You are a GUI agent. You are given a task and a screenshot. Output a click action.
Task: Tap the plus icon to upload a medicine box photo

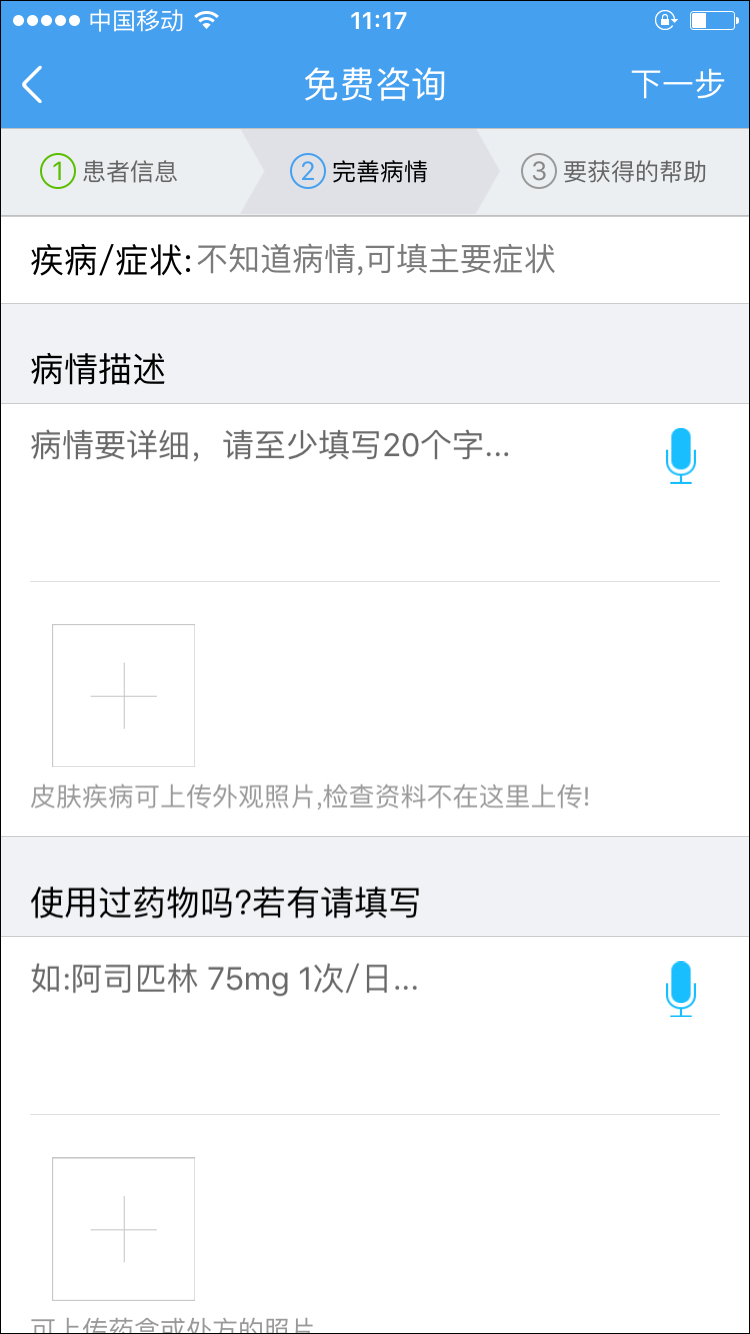(123, 1229)
